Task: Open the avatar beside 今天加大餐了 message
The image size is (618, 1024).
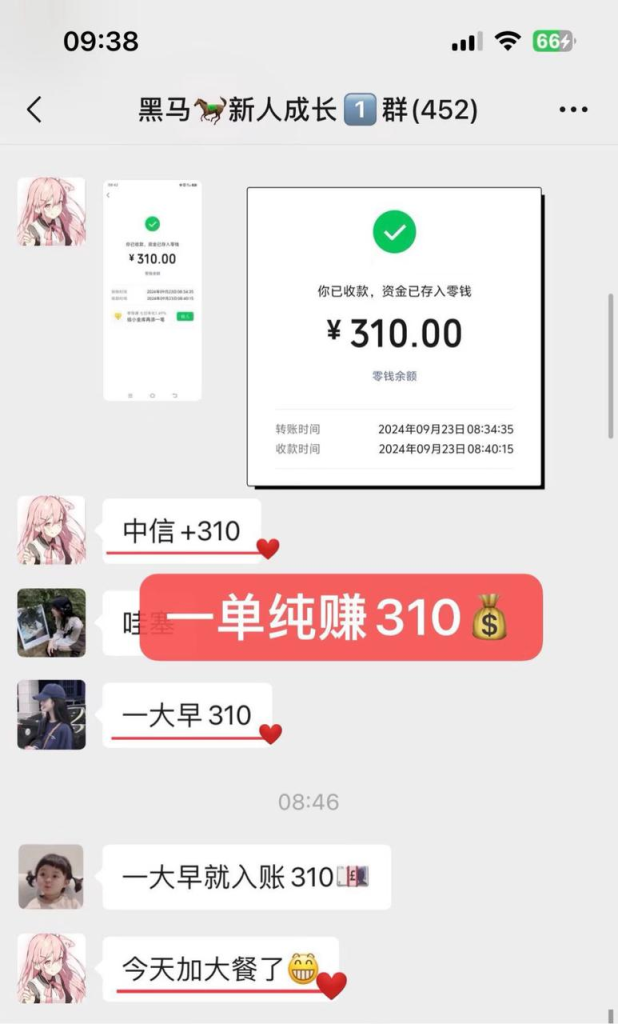Action: point(51,967)
